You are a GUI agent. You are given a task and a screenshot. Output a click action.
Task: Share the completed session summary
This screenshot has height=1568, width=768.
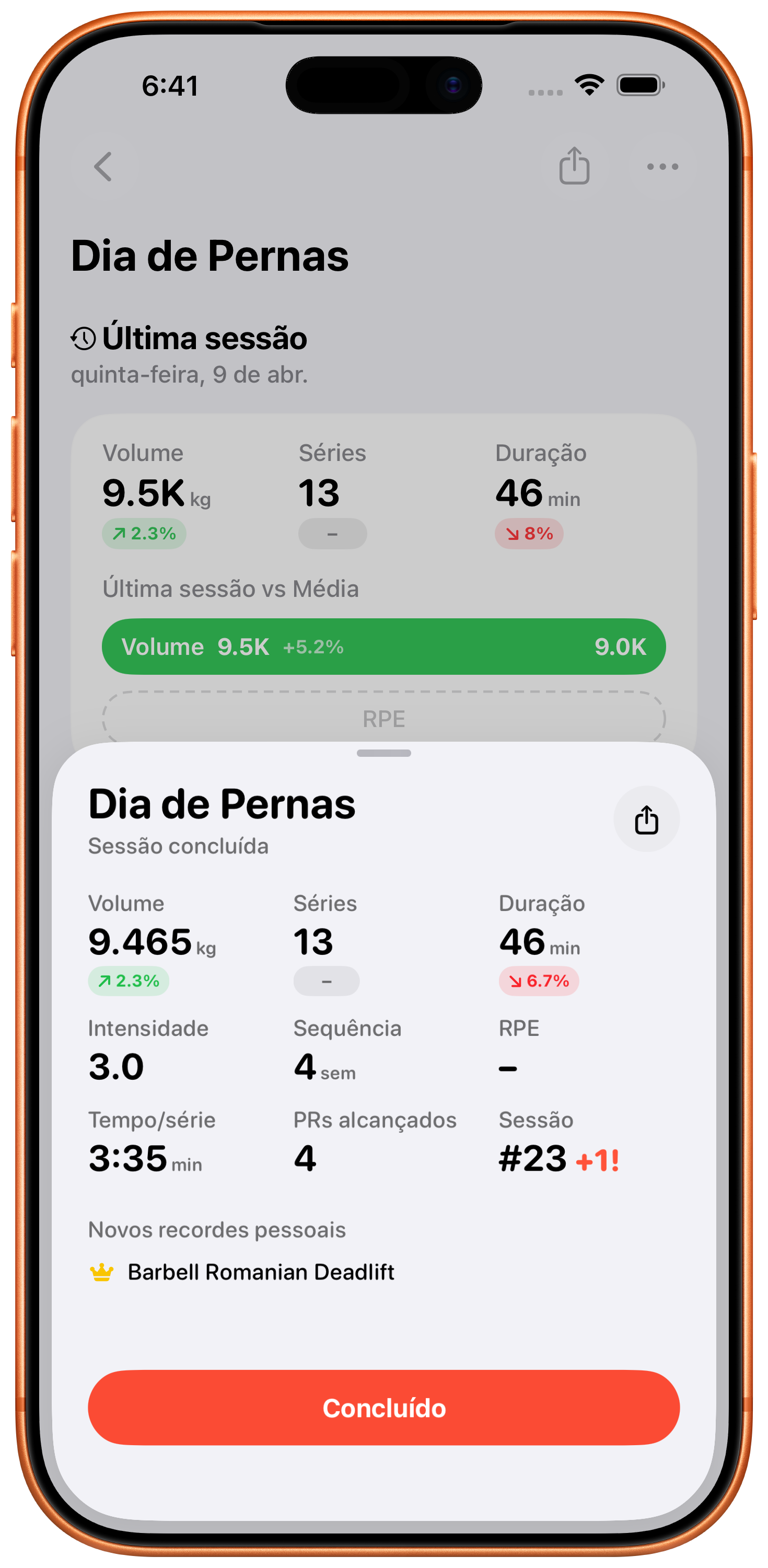(646, 820)
